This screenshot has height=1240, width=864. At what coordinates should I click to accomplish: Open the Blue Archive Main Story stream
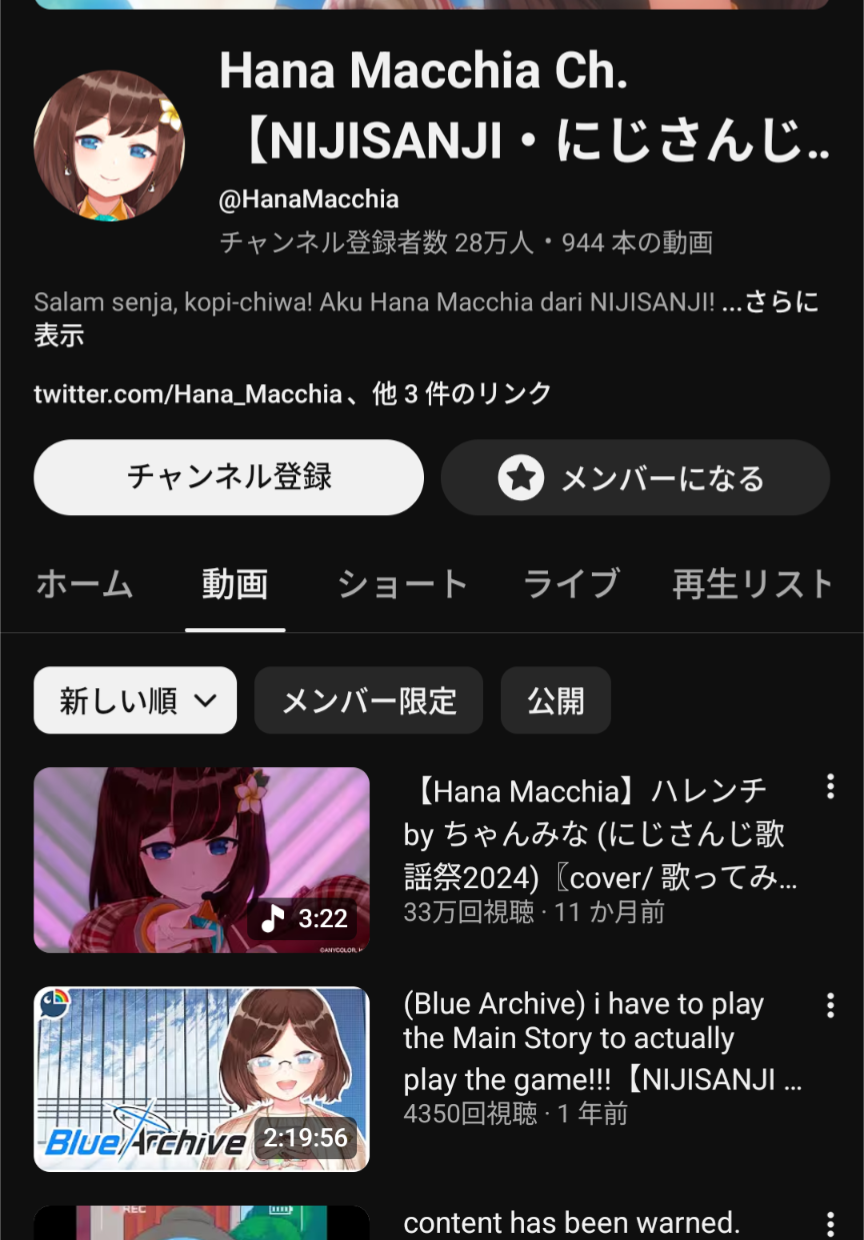(x=202, y=1079)
